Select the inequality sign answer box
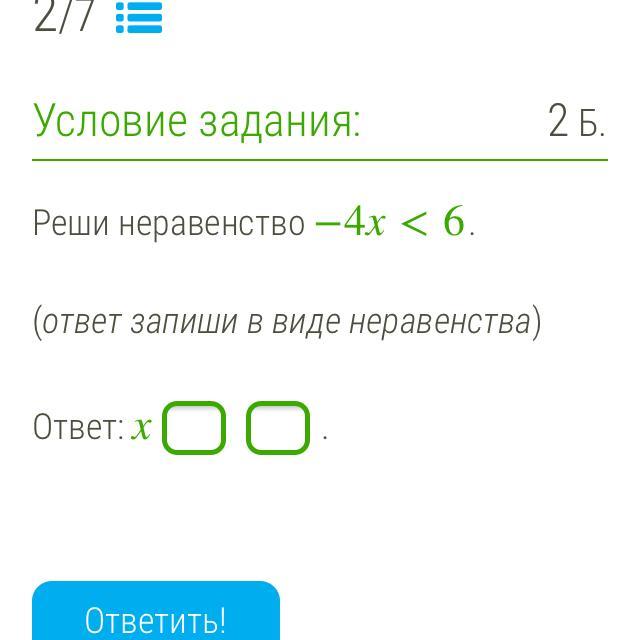The width and height of the screenshot is (640, 640). [x=194, y=428]
